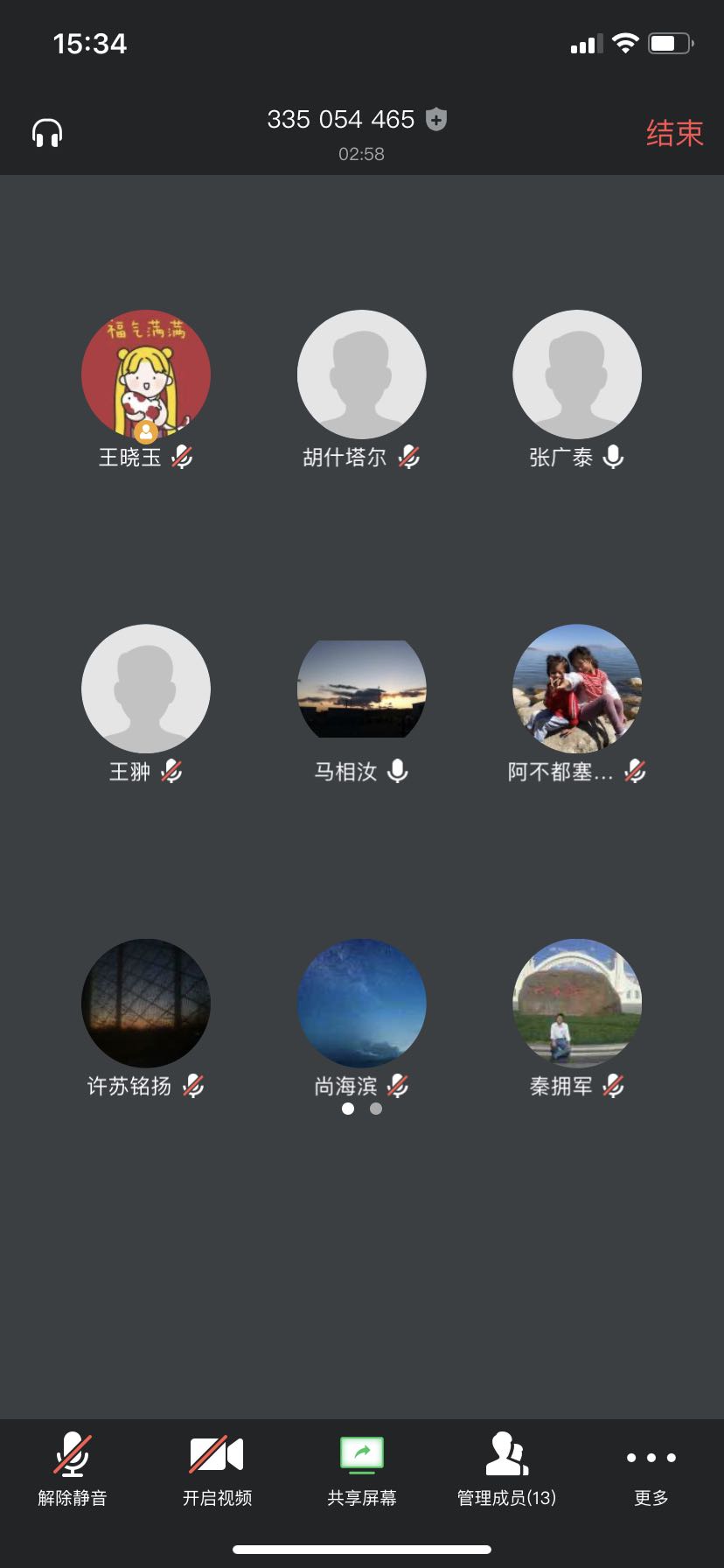Select participant 张广泰
Viewport: 724px width, 1568px height.
tap(577, 374)
